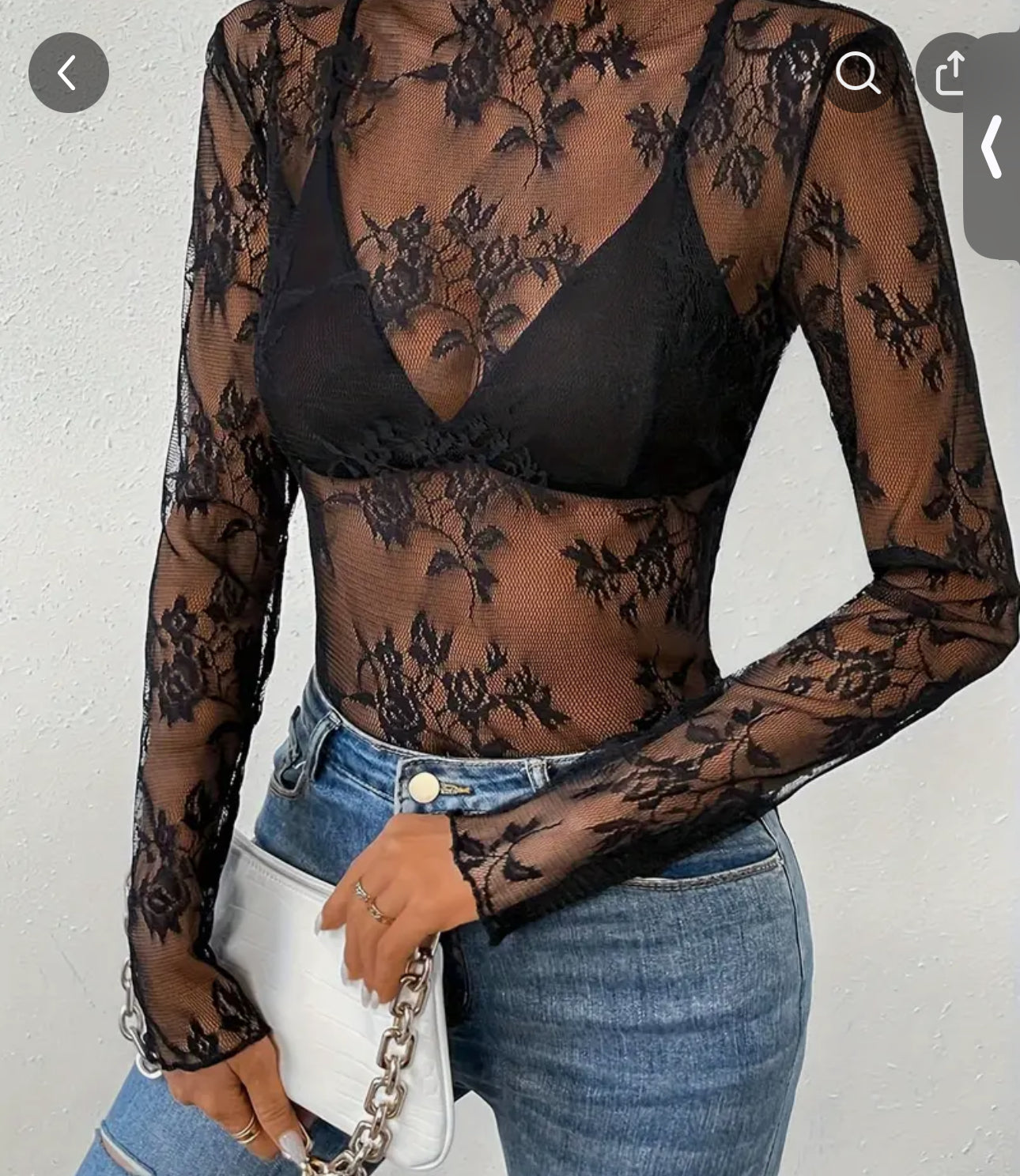
Task: Expand the side panel chevron handle
Action: click(x=993, y=147)
